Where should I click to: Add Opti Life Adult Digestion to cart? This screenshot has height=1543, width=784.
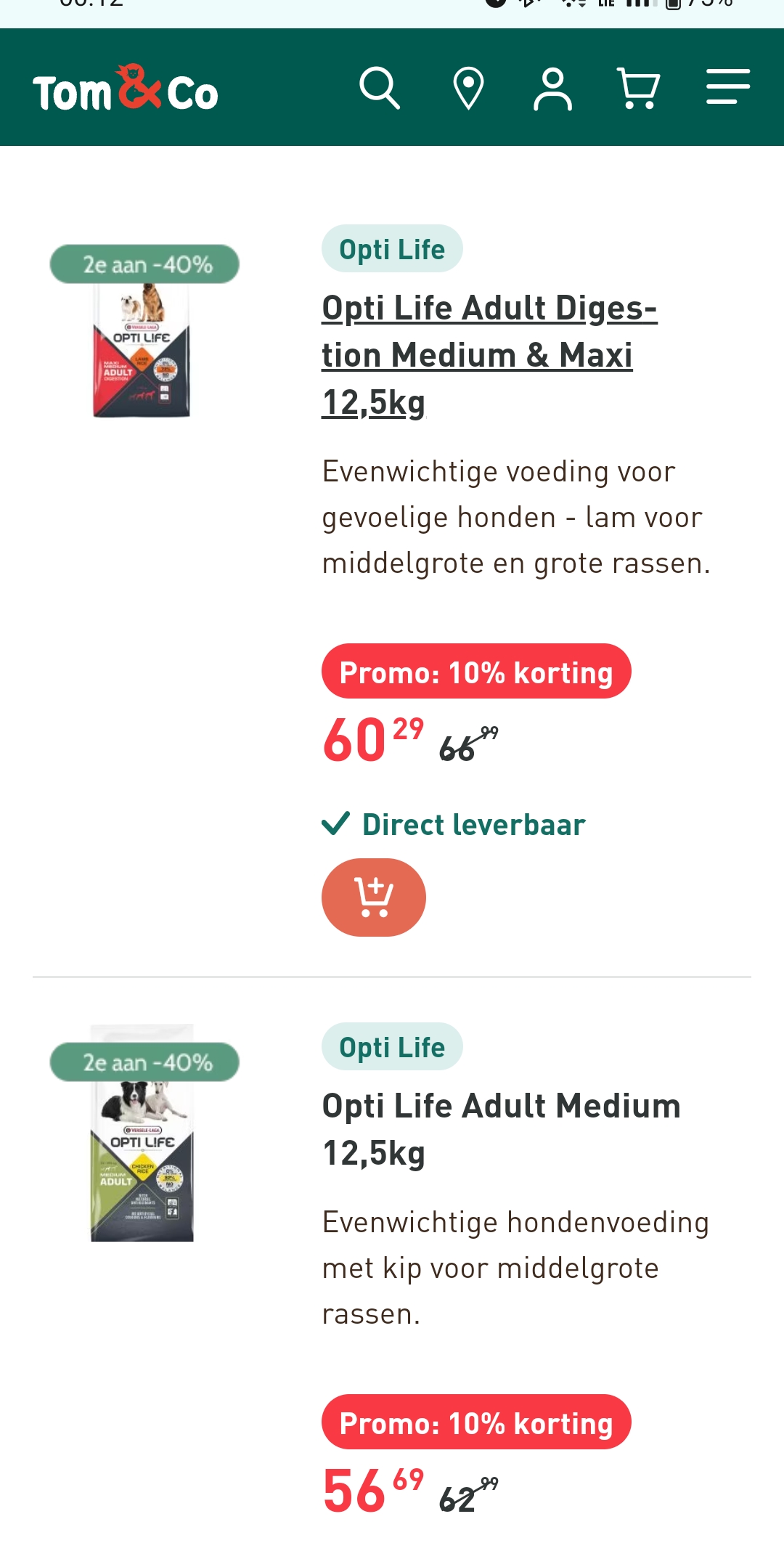click(373, 896)
